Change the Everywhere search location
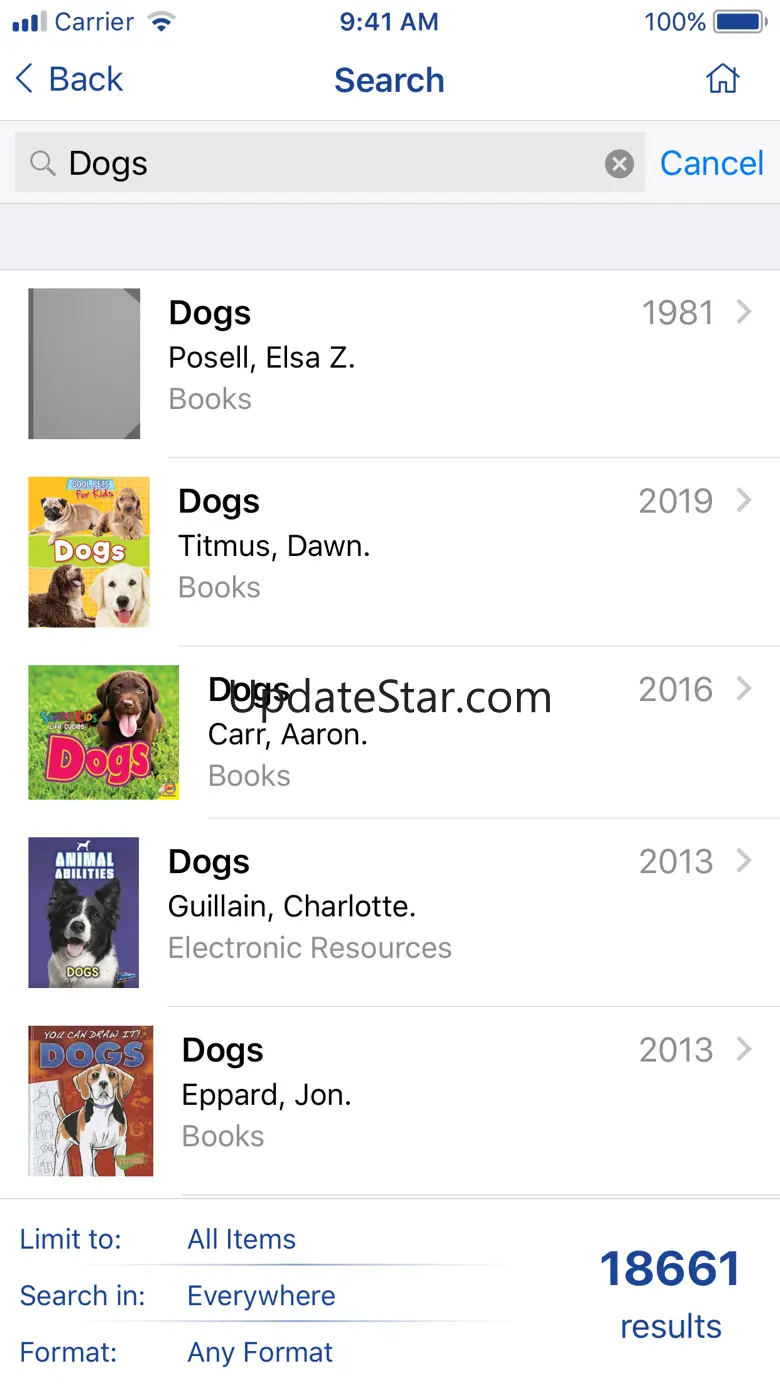 pos(261,1296)
